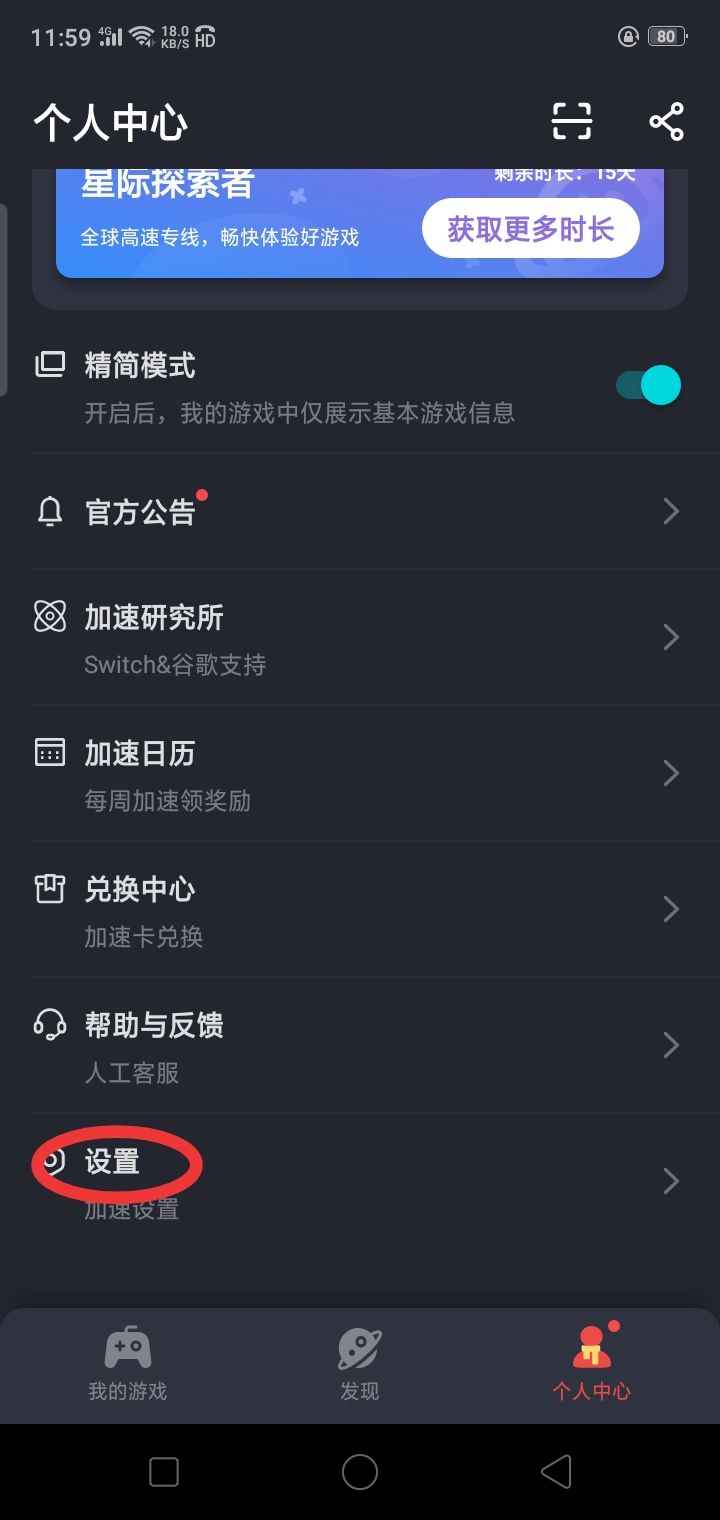Screen dimensions: 720x1520
Task: Tap the share icon in the top bar
Action: click(x=666, y=122)
